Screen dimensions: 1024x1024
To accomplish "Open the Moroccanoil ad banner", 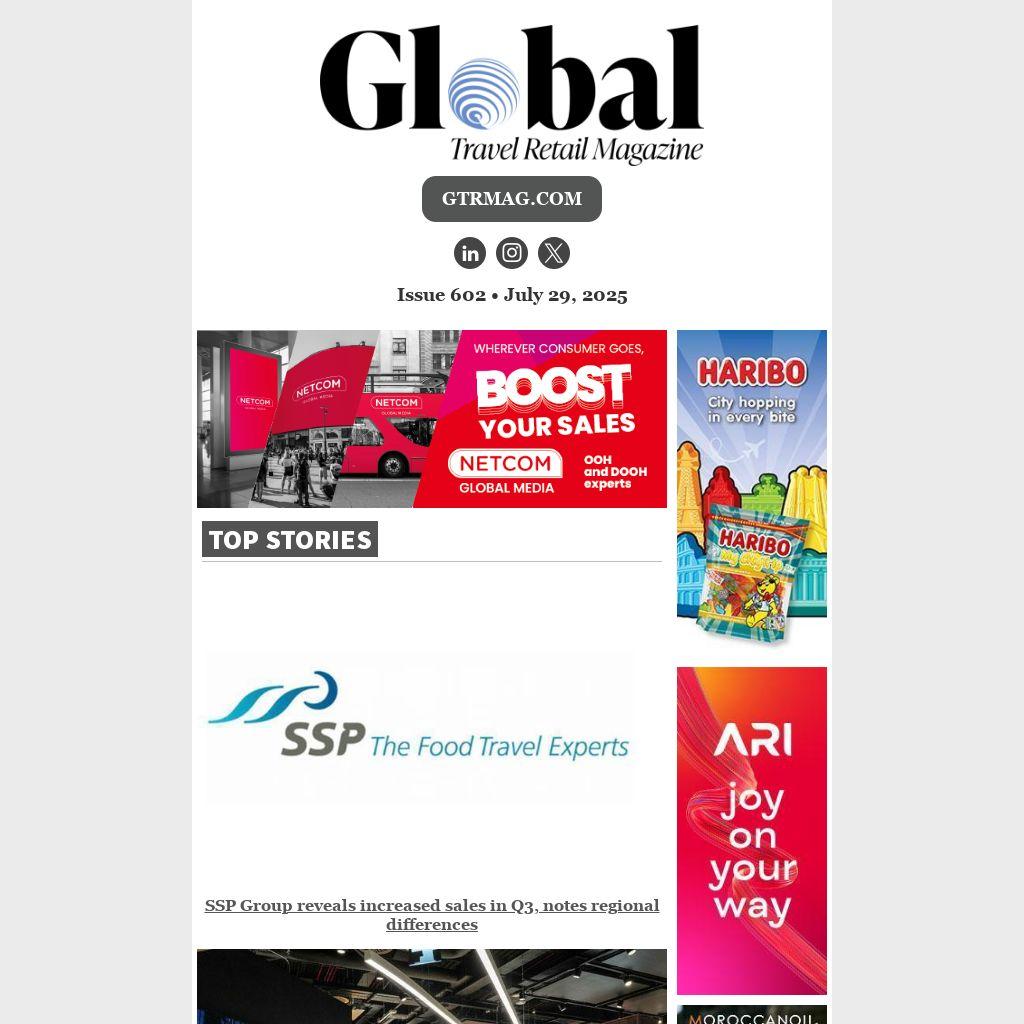I will click(752, 1014).
